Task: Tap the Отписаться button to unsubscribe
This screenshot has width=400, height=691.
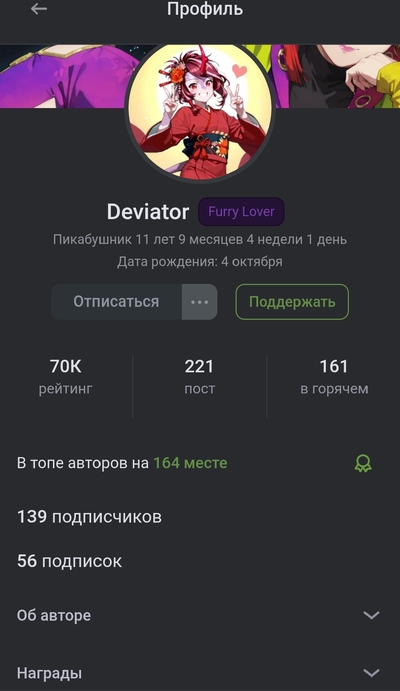Action: (116, 302)
